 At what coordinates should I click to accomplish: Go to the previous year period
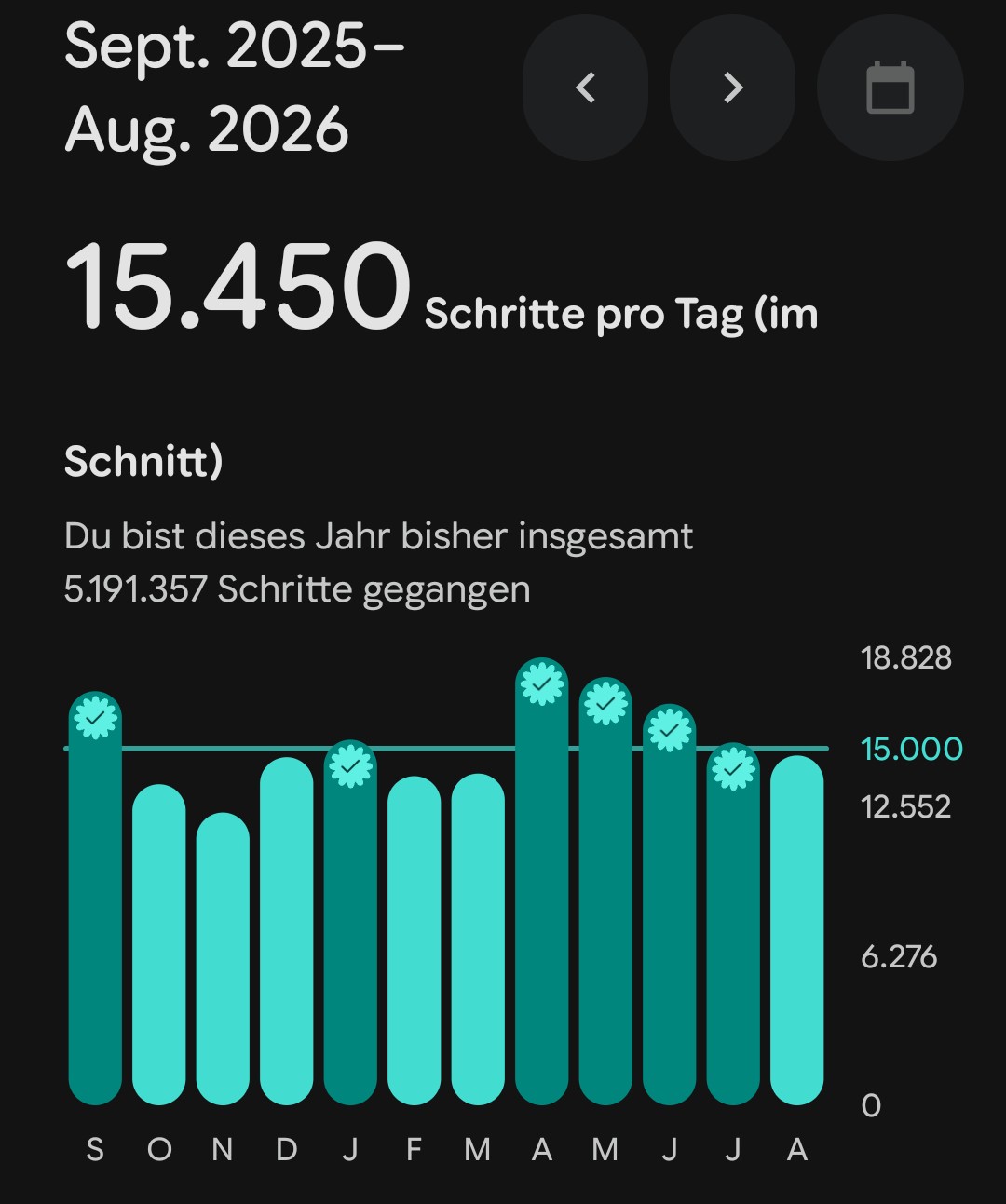coord(585,88)
